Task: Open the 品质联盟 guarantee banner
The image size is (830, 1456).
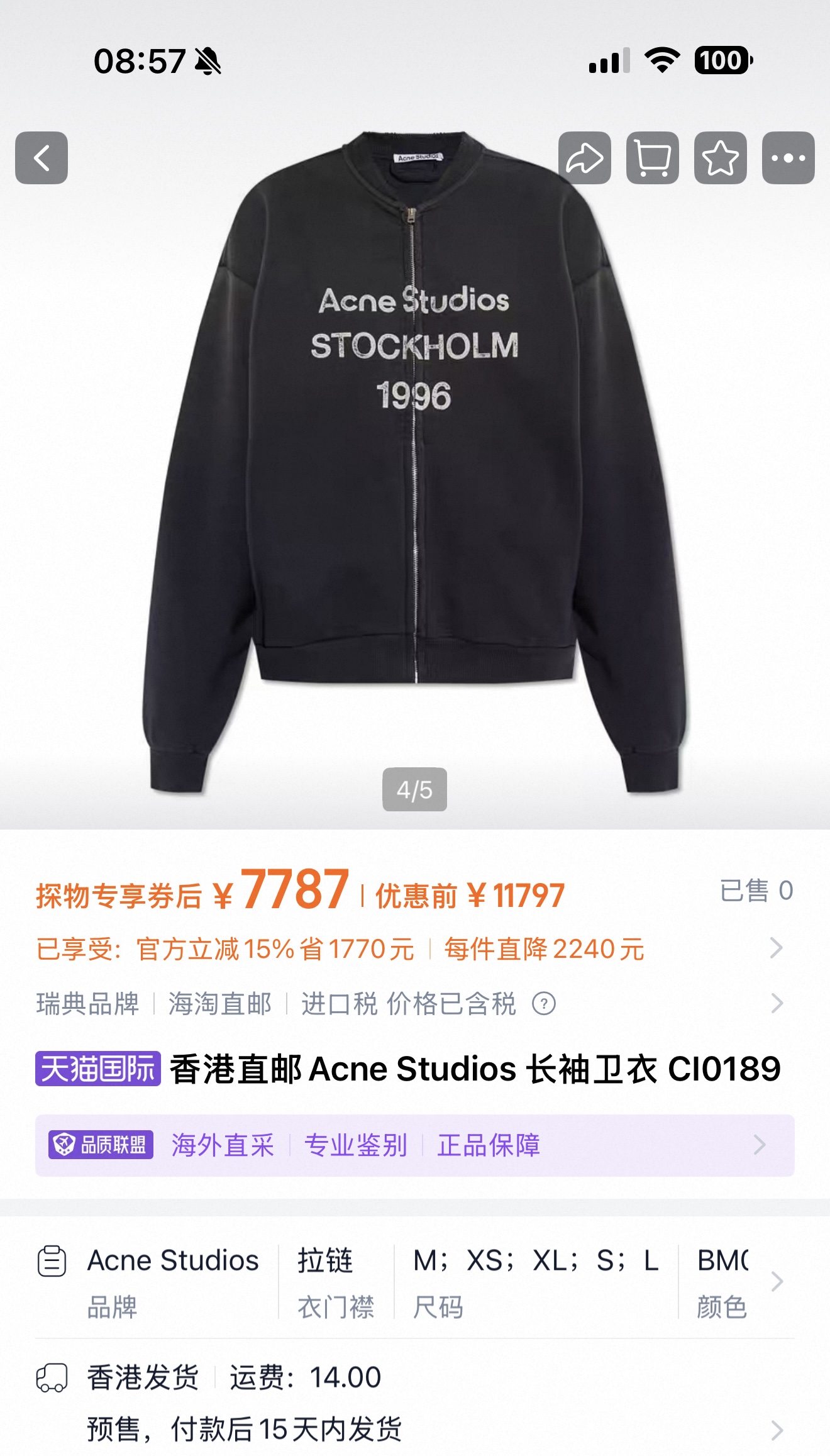Action: click(415, 1145)
